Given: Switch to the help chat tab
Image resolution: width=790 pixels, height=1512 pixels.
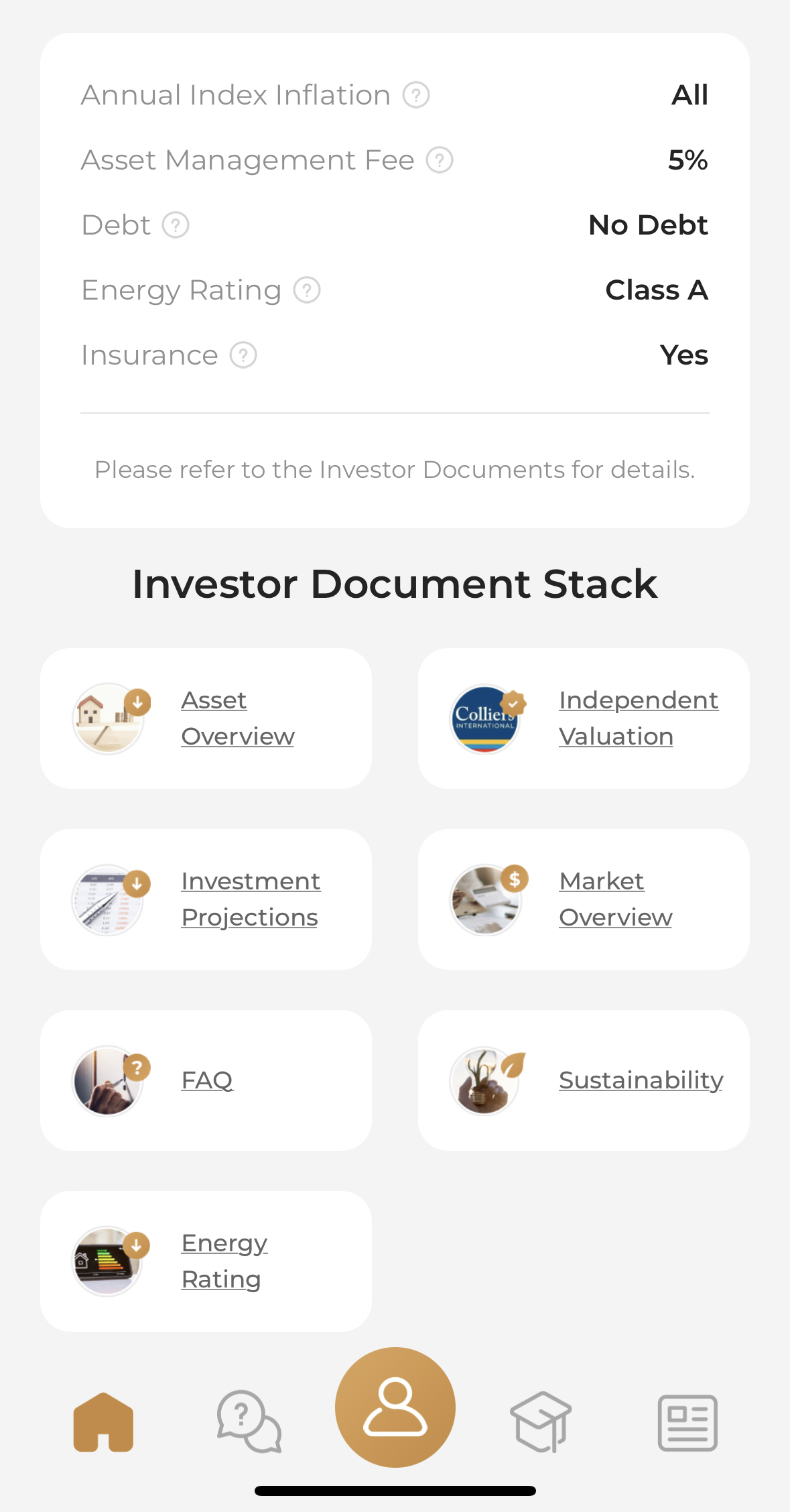Looking at the screenshot, I should pos(249,1422).
